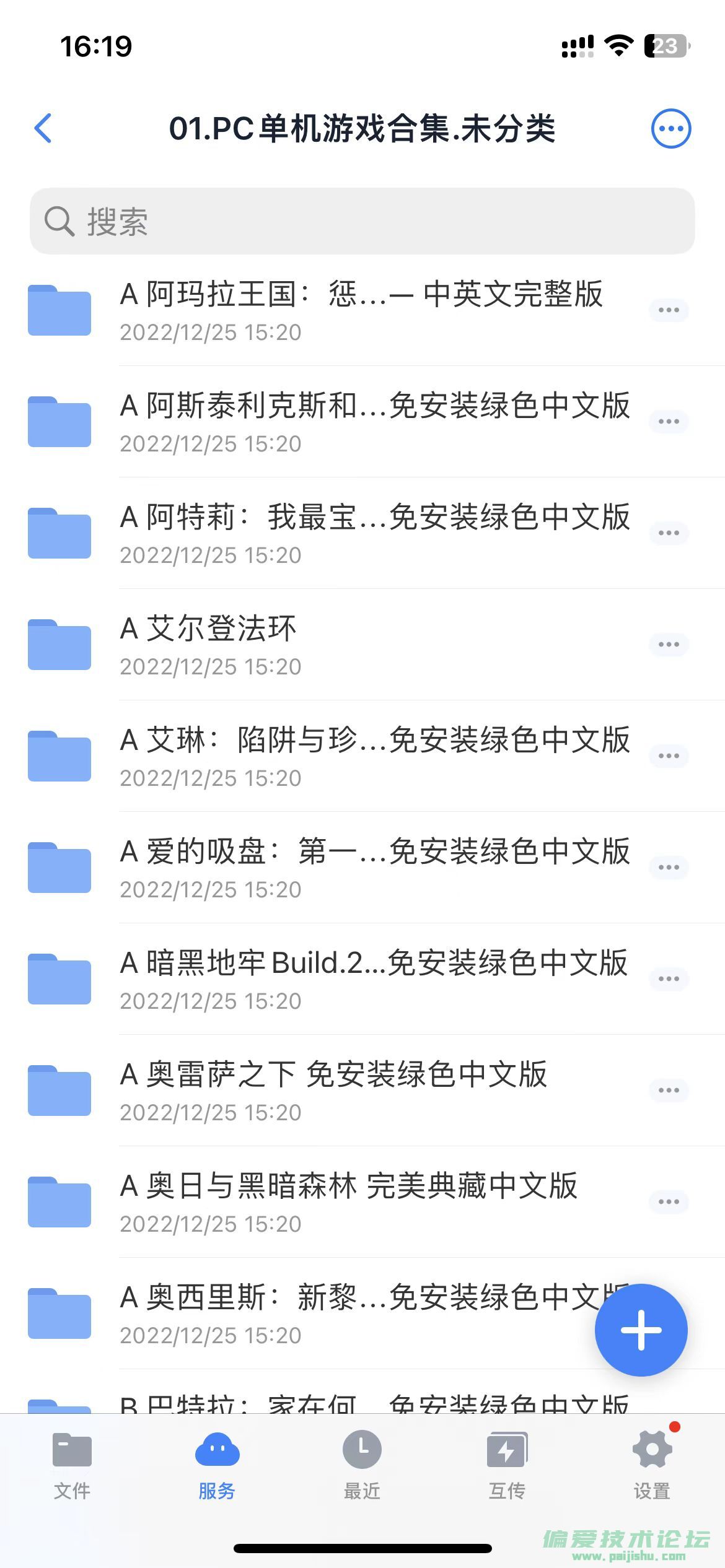Viewport: 725px width, 1568px height.
Task: Go back using the left chevron
Action: 43,129
